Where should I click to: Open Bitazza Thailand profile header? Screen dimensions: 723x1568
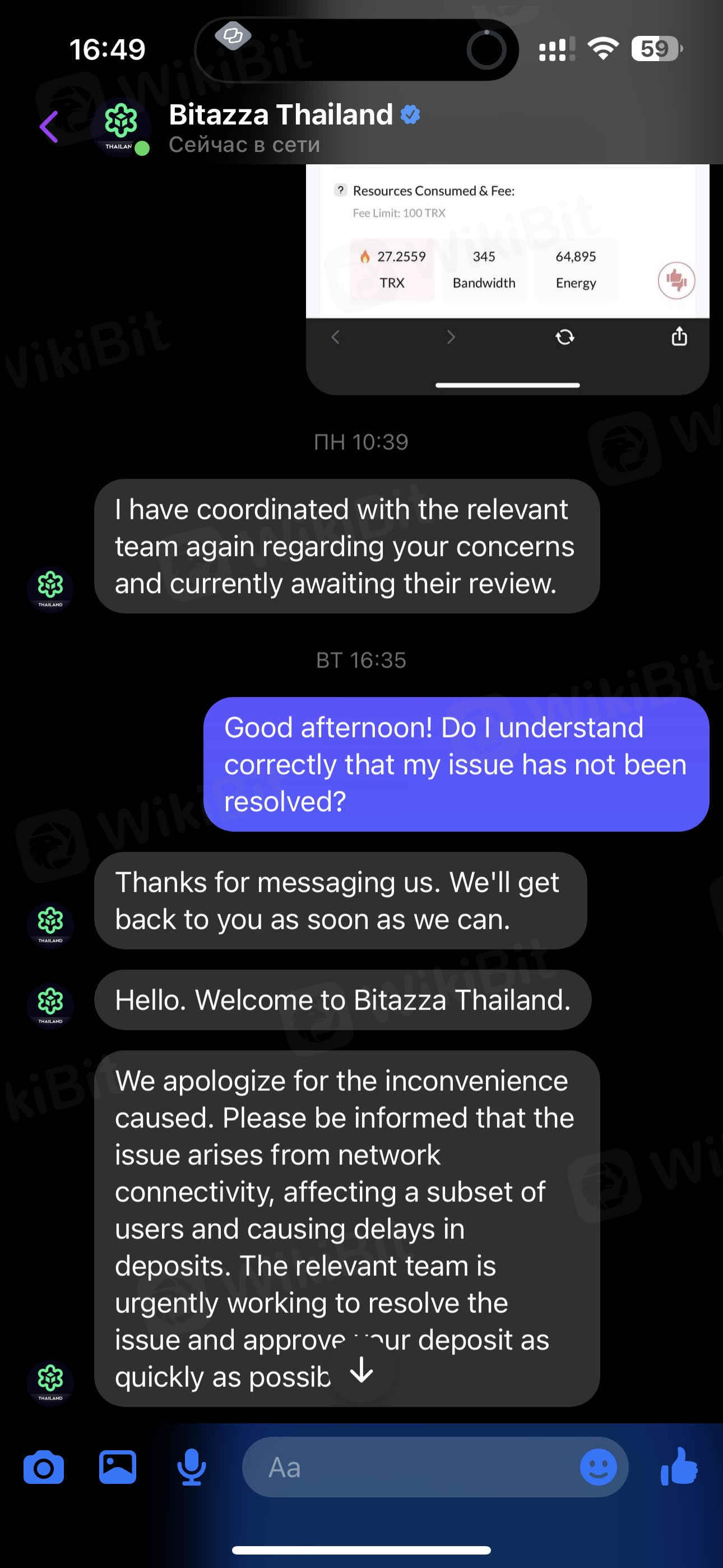[280, 127]
